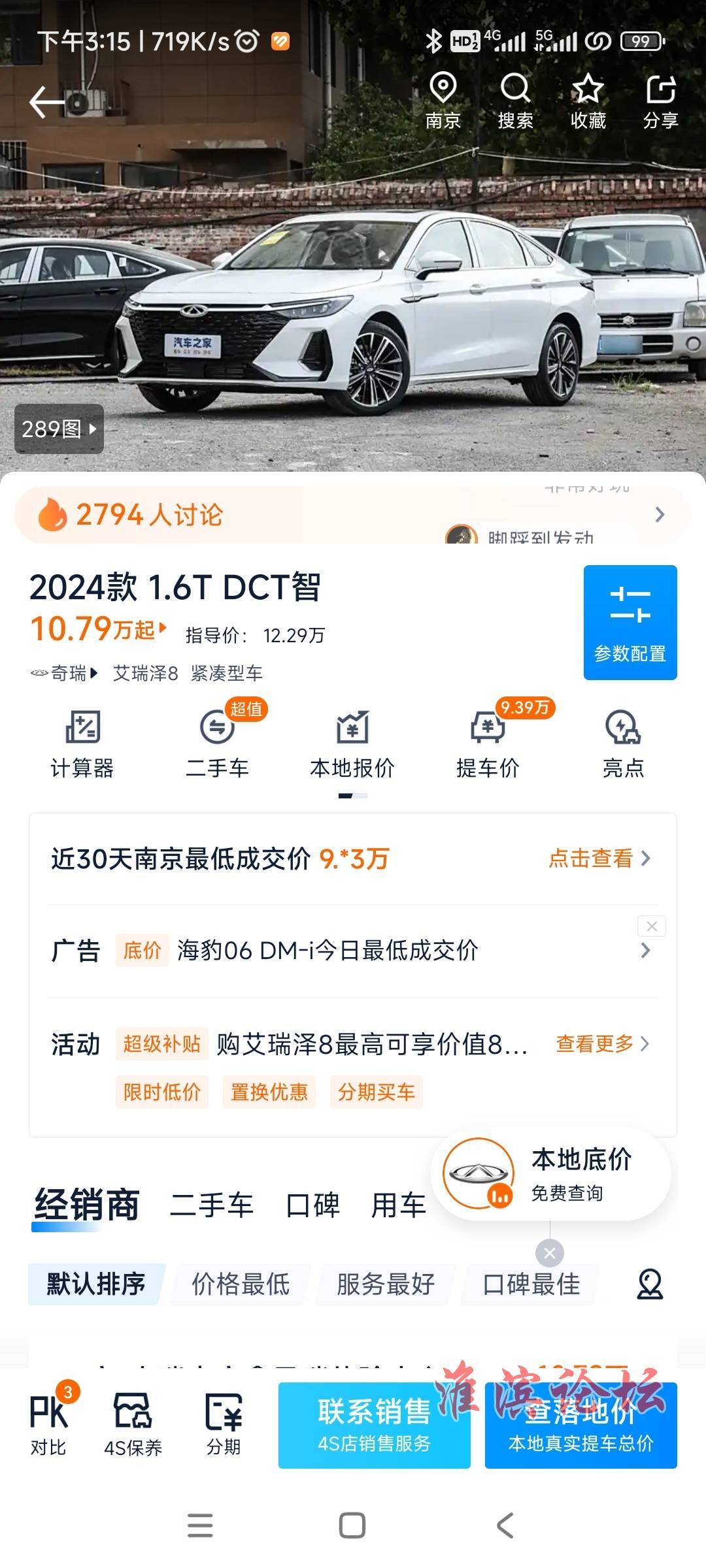Open PK 对比 comparison
The image size is (706, 1568).
point(48,1425)
